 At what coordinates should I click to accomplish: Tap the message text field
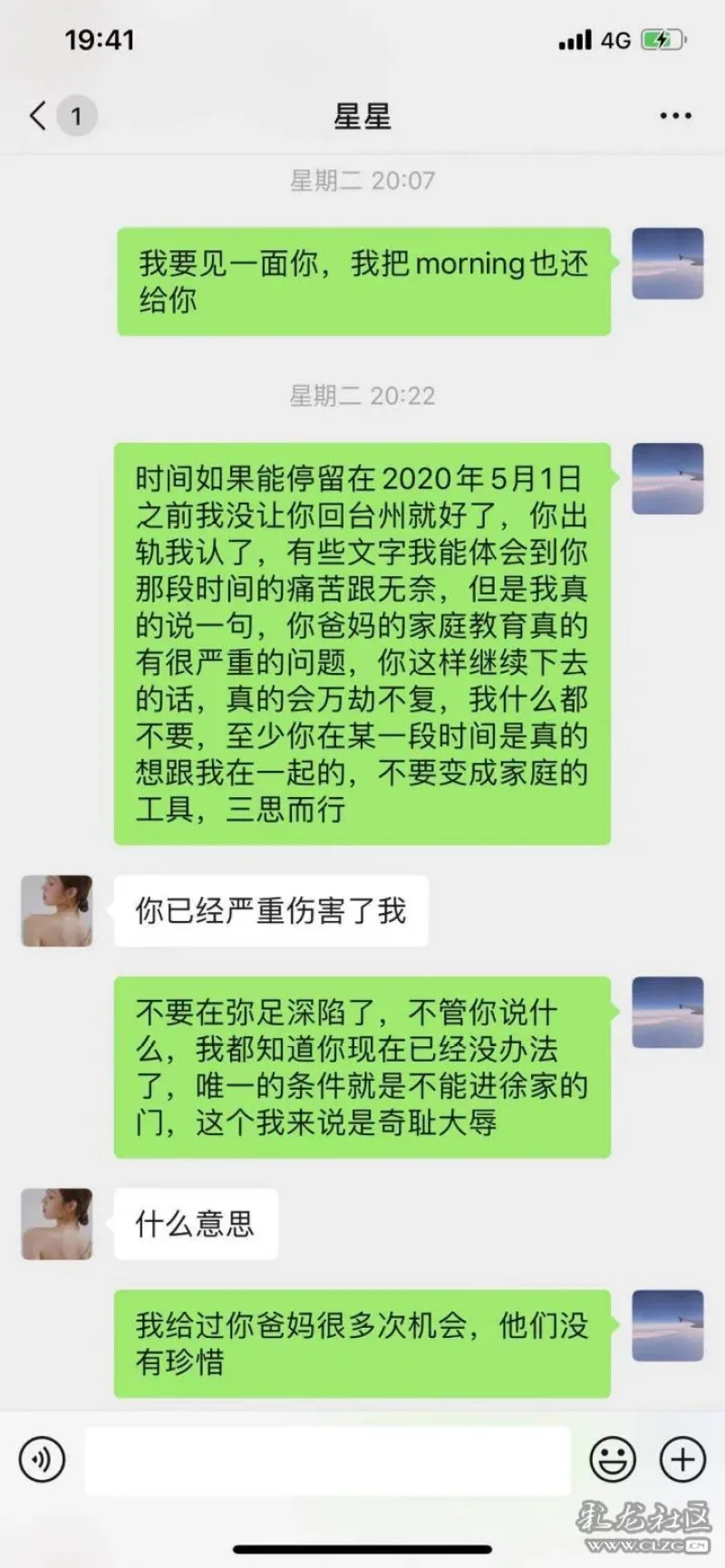pyautogui.click(x=326, y=1459)
